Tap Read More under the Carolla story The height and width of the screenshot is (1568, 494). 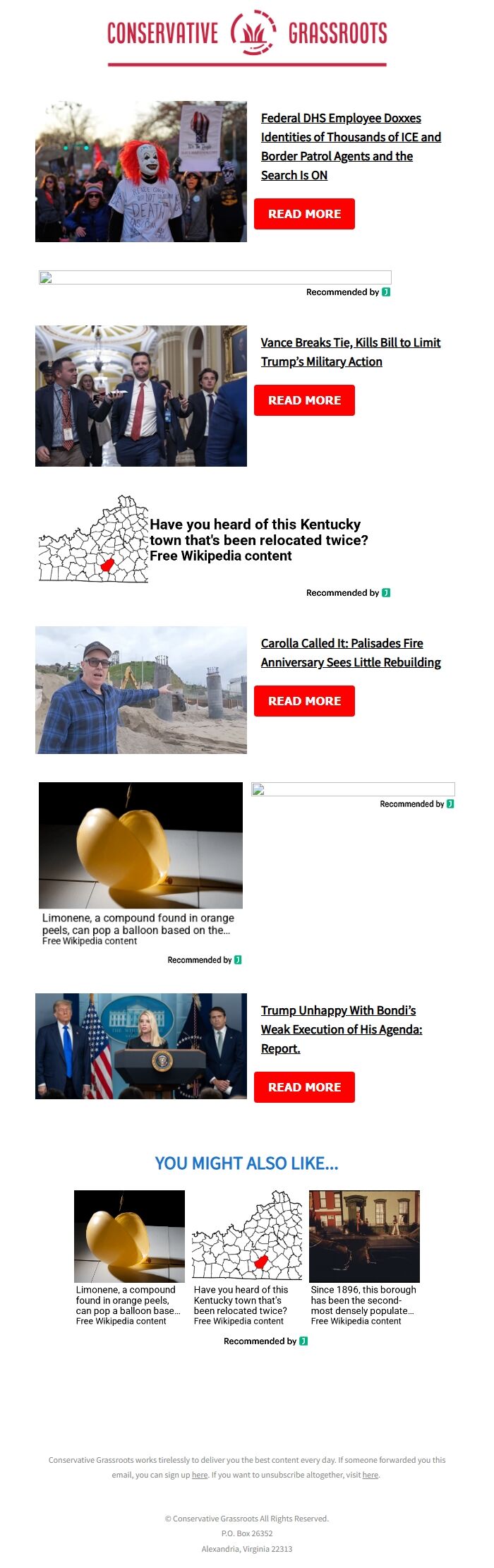(x=304, y=701)
